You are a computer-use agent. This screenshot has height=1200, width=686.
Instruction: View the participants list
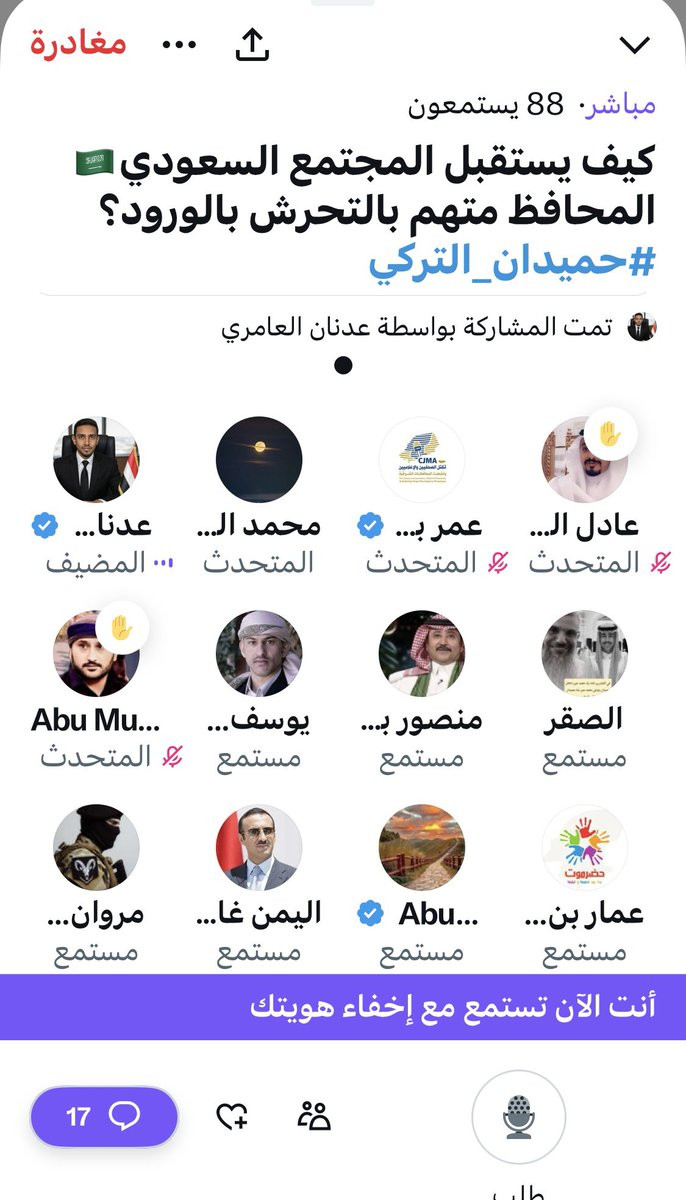click(314, 1116)
